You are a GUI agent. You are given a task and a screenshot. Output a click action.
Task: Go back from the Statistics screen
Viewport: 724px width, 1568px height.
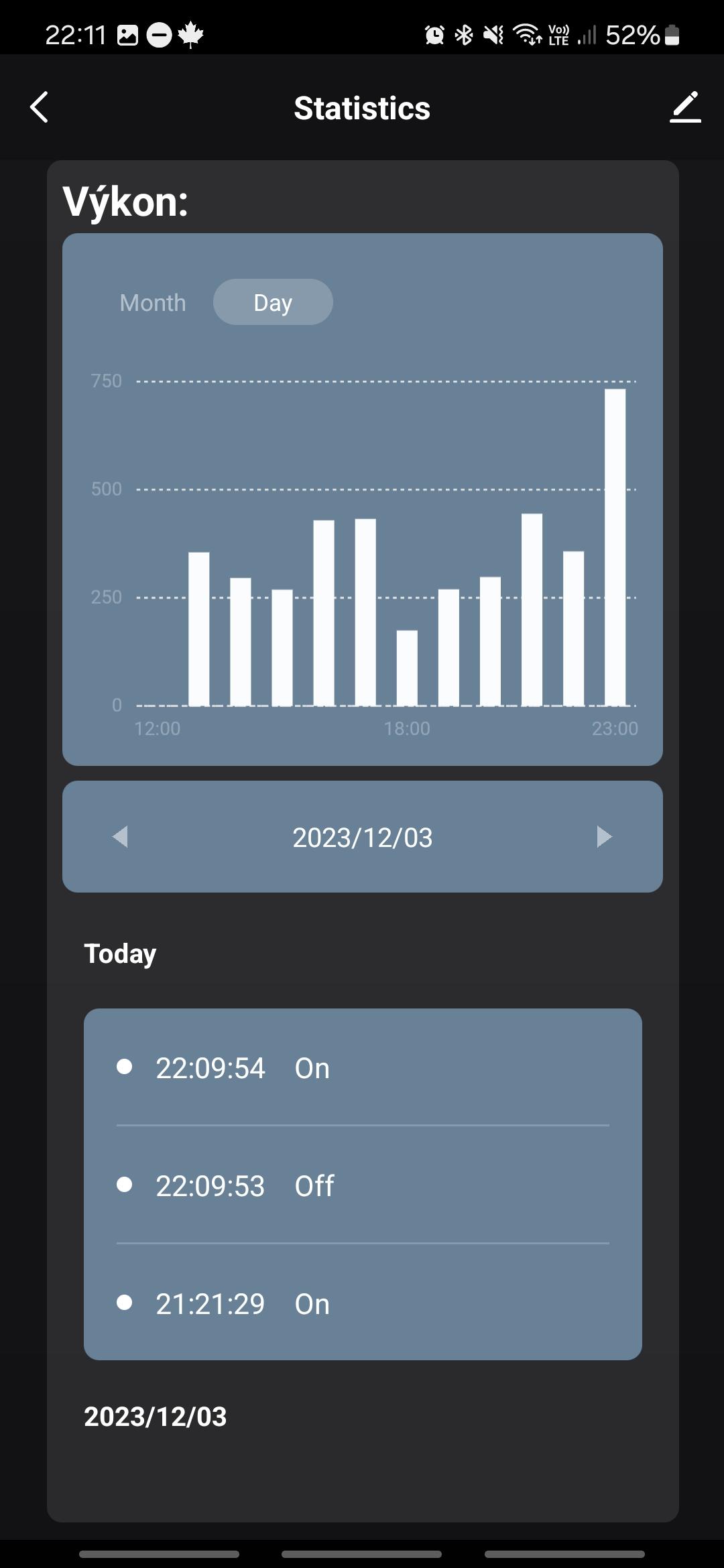[40, 107]
